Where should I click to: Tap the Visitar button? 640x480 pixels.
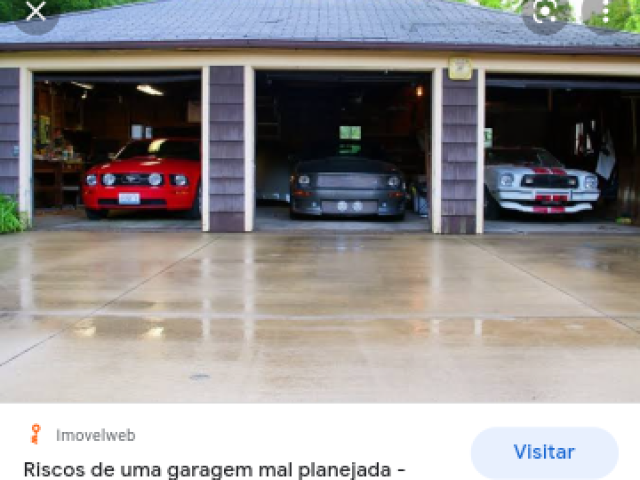(544, 452)
